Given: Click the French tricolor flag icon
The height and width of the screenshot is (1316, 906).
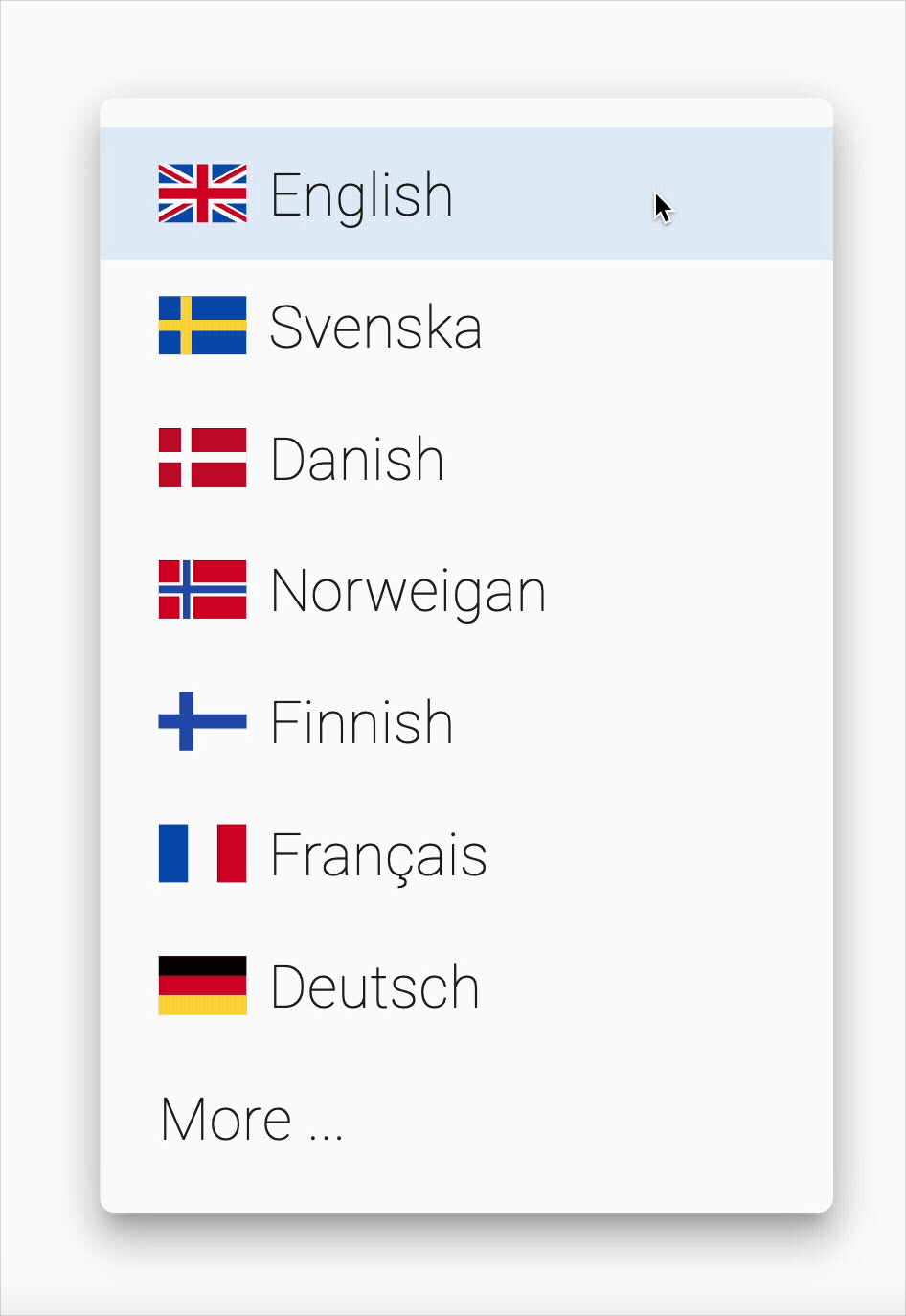Looking at the screenshot, I should (201, 854).
